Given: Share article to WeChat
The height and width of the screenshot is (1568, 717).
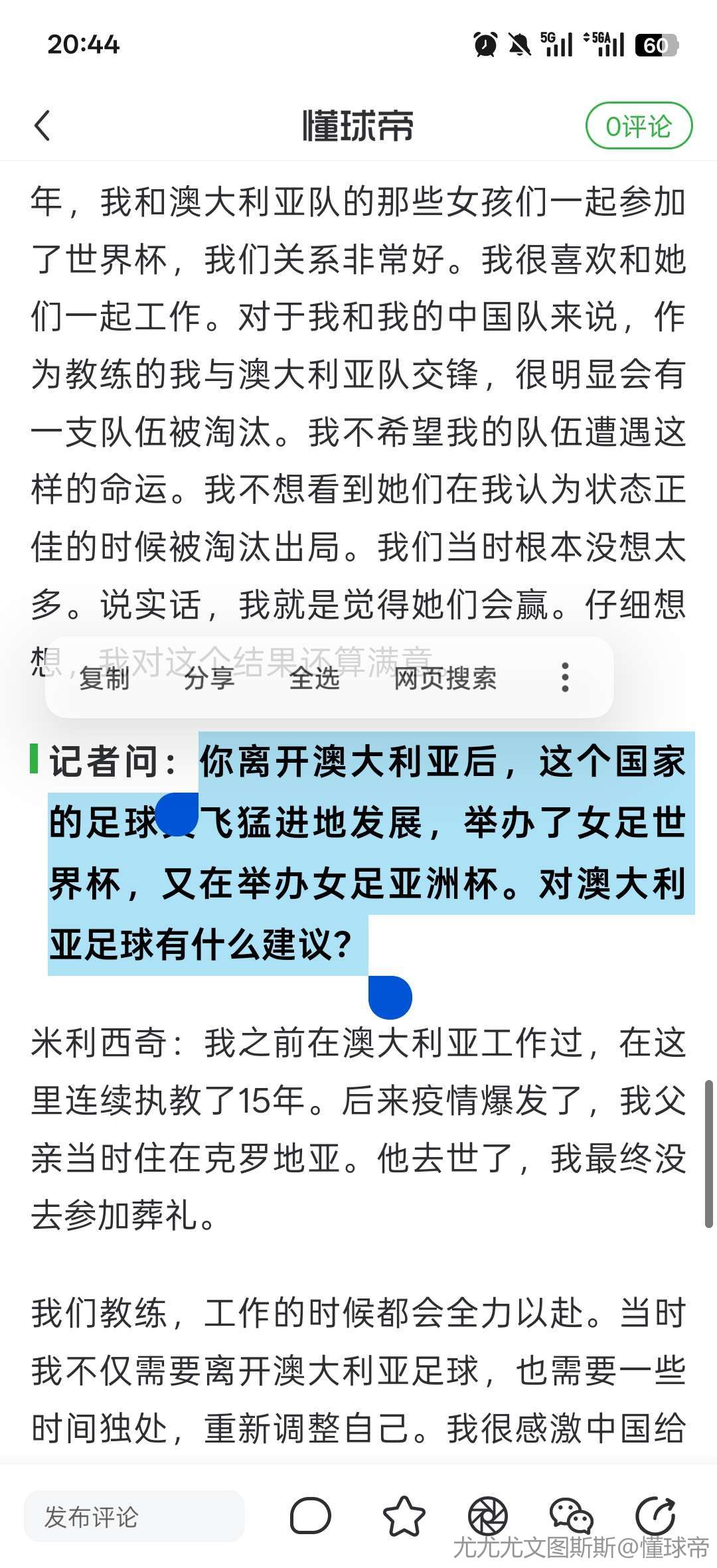Looking at the screenshot, I should (x=571, y=1516).
